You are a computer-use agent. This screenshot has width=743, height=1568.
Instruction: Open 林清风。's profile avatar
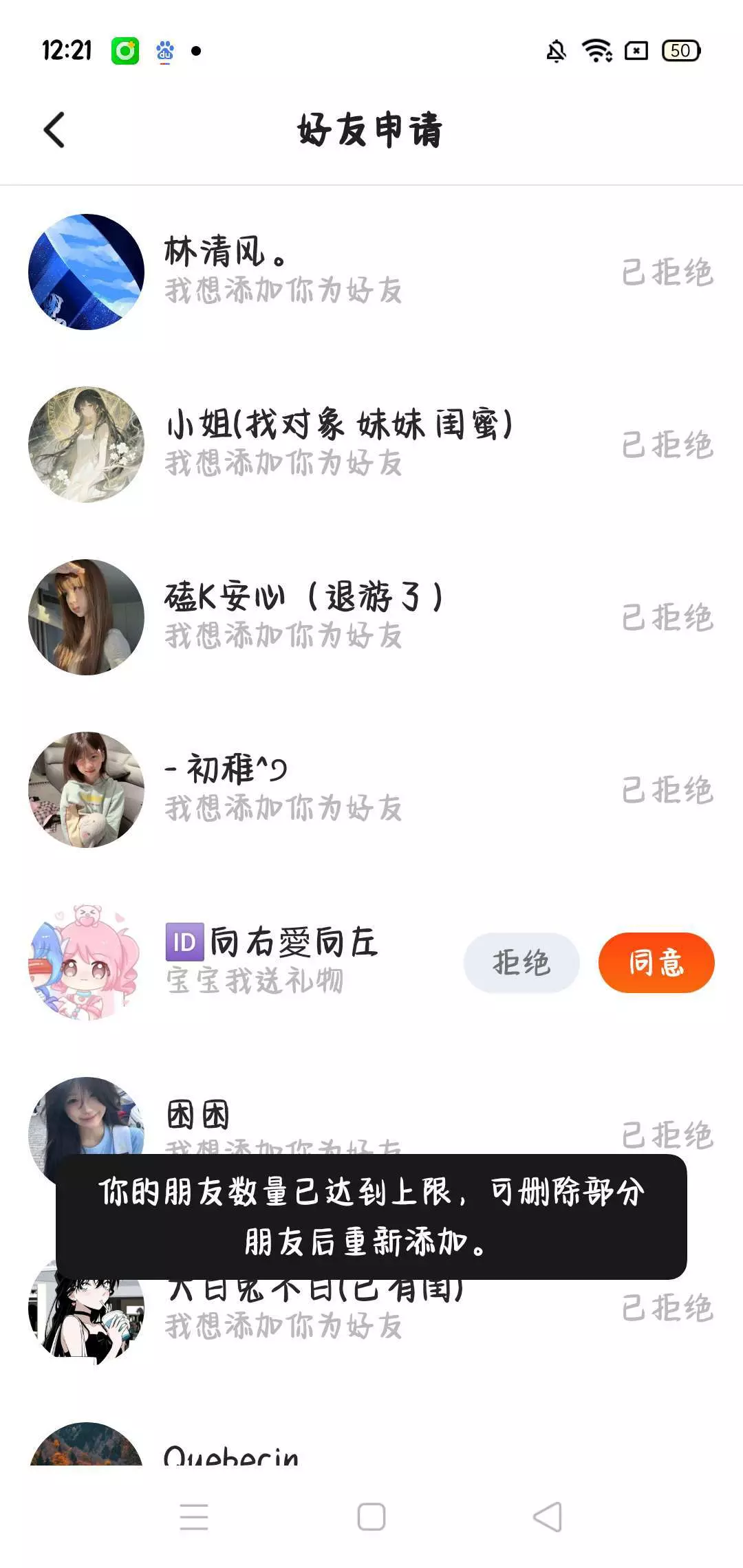[86, 272]
